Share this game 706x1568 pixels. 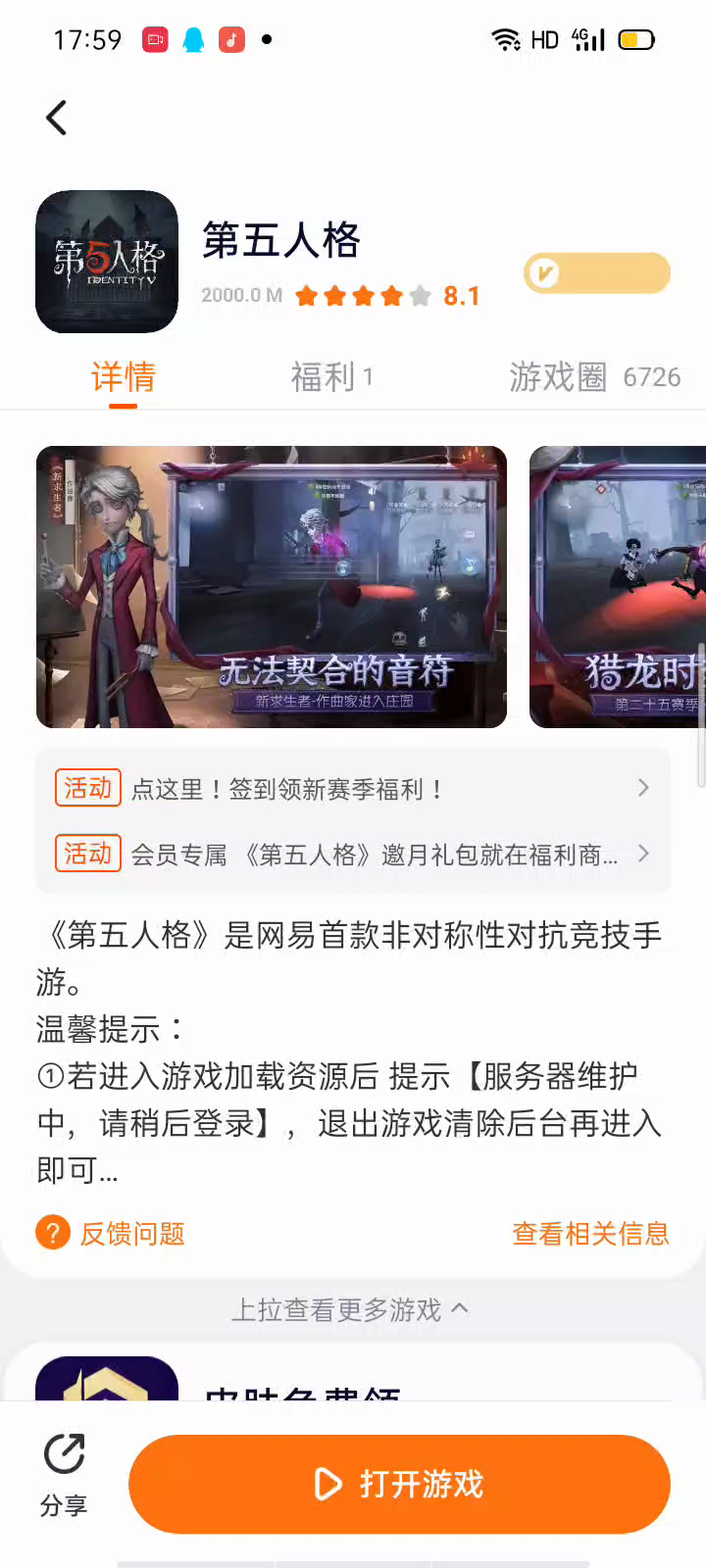[x=64, y=1475]
